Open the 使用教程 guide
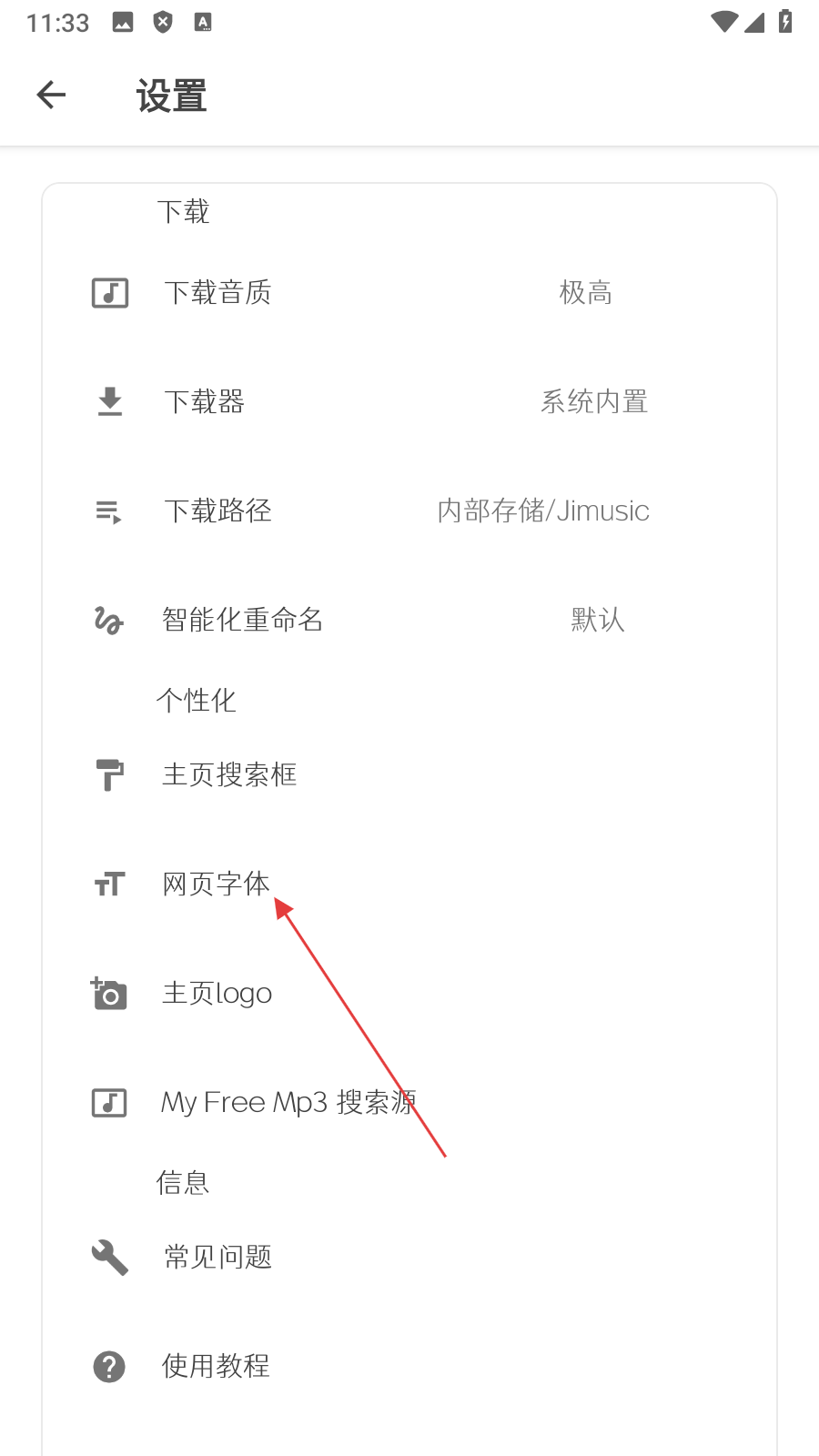819x1456 pixels. click(x=216, y=1367)
